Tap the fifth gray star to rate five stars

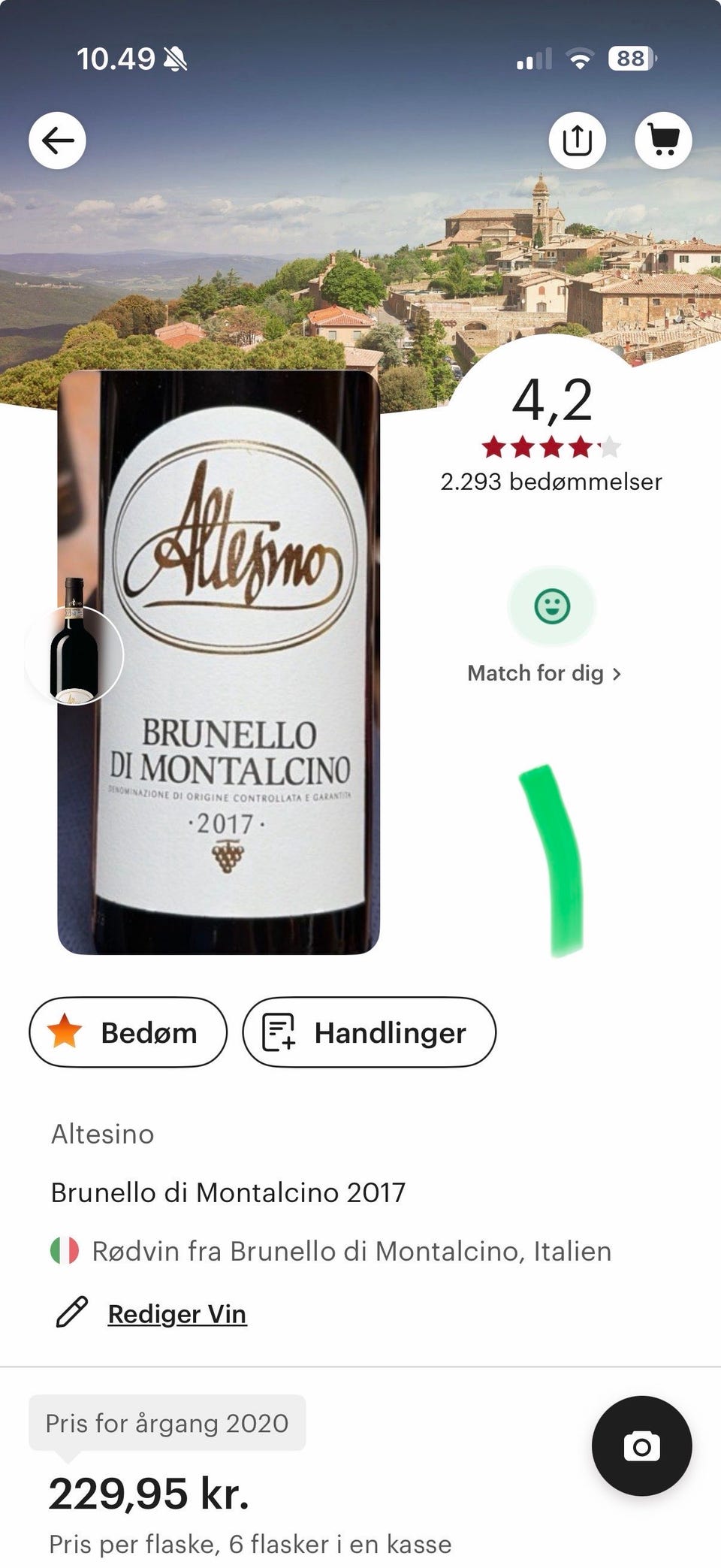[x=610, y=446]
